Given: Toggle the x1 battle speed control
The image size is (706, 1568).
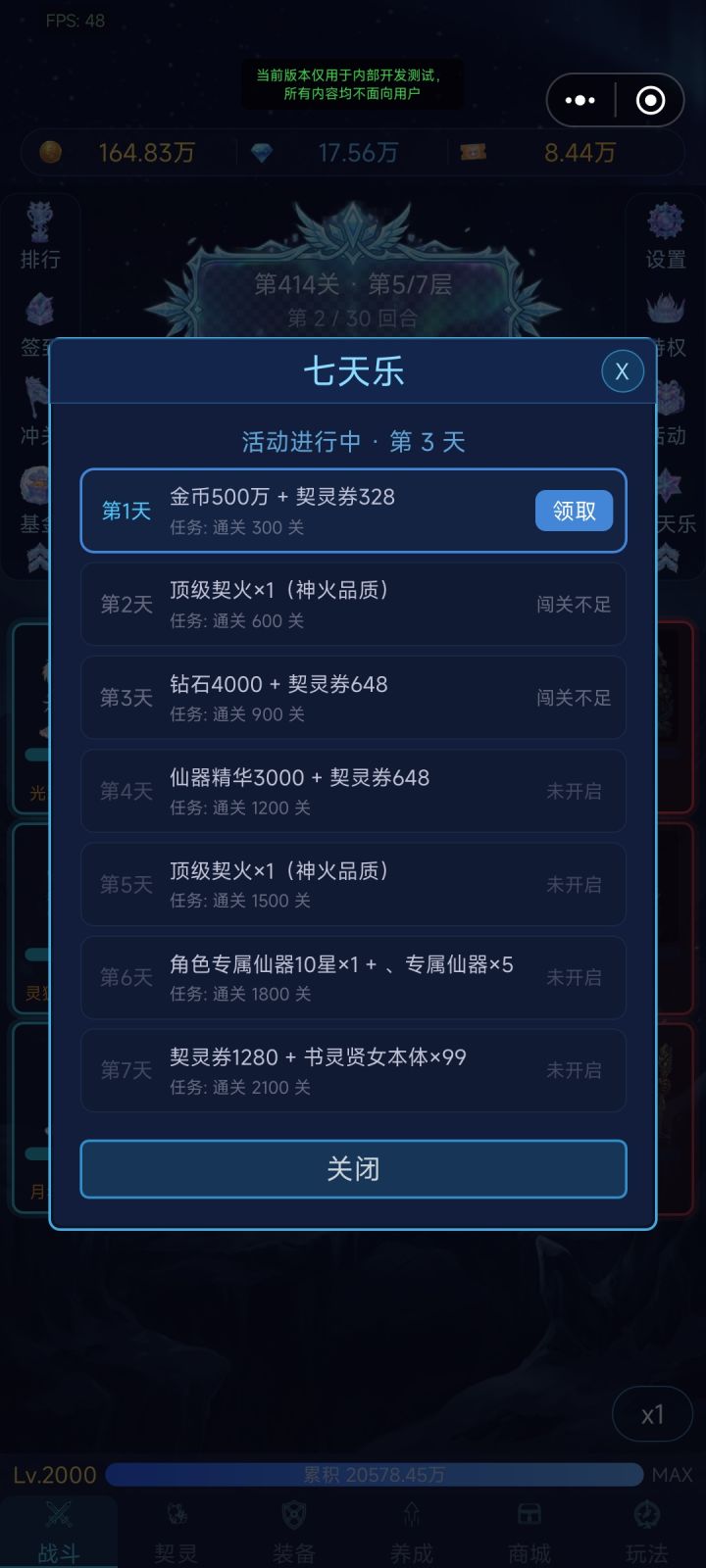Looking at the screenshot, I should [x=652, y=1414].
